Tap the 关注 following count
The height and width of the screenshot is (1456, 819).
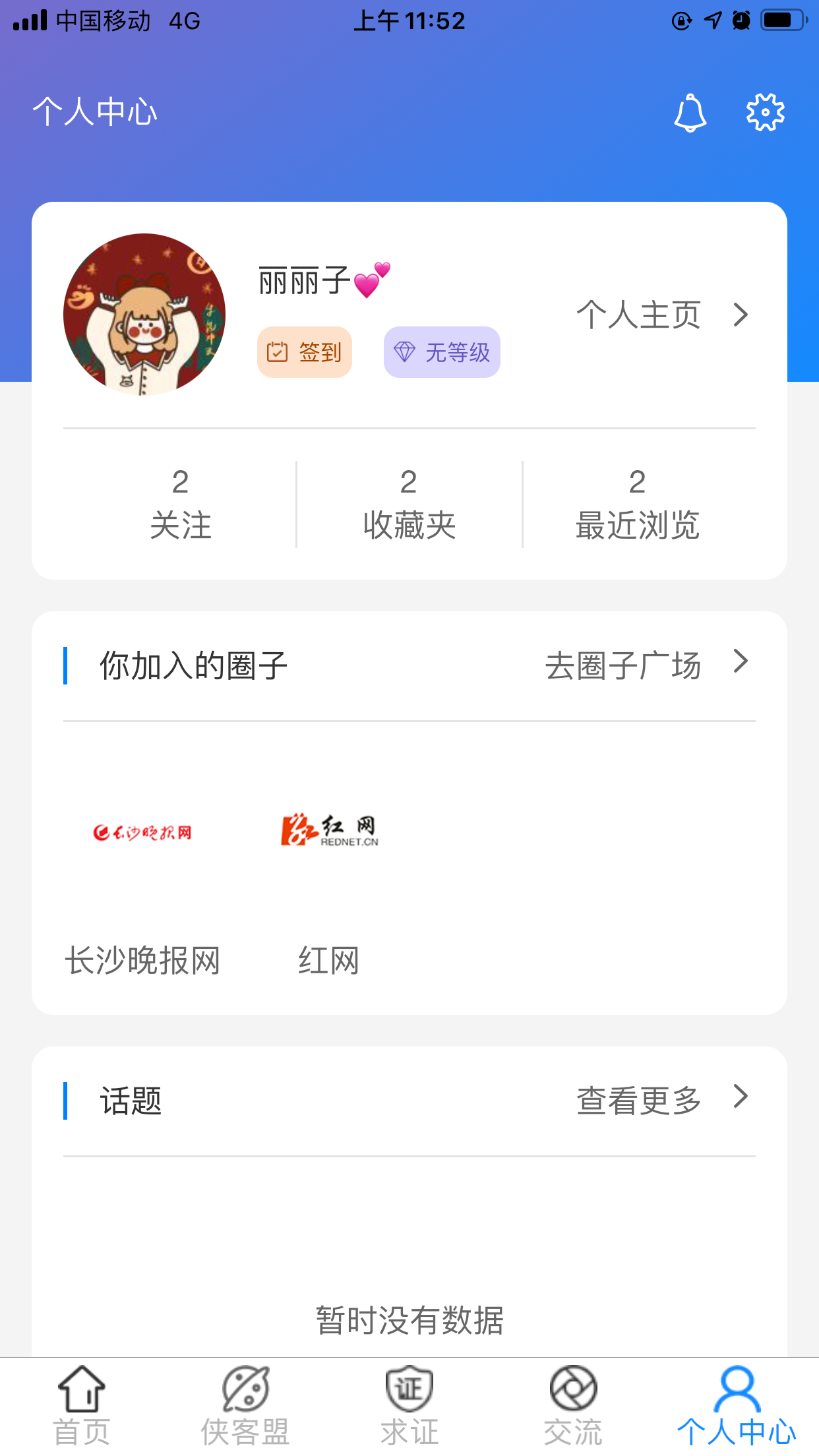[181, 503]
